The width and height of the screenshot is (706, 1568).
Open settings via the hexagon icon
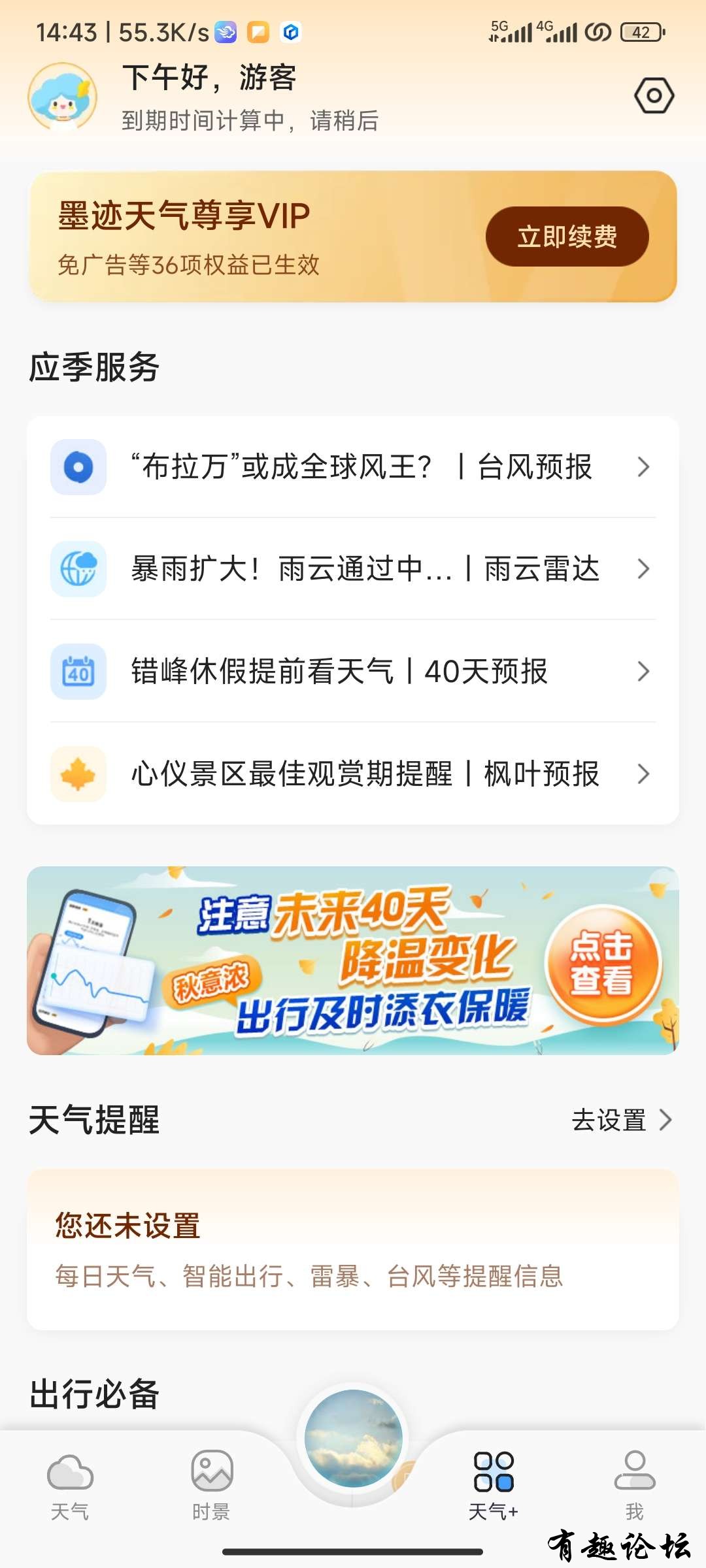pos(654,96)
